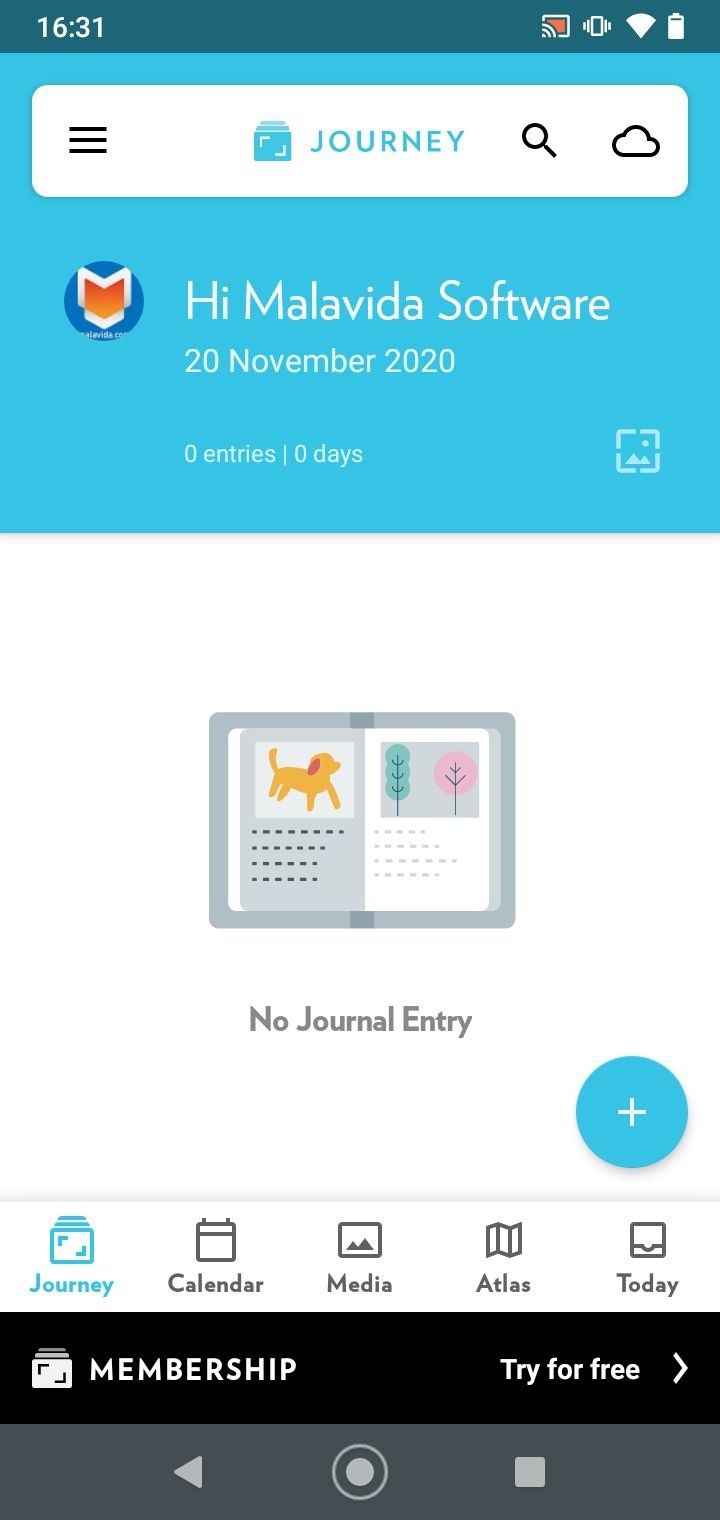
Task: Change the header cover image
Action: (x=638, y=451)
